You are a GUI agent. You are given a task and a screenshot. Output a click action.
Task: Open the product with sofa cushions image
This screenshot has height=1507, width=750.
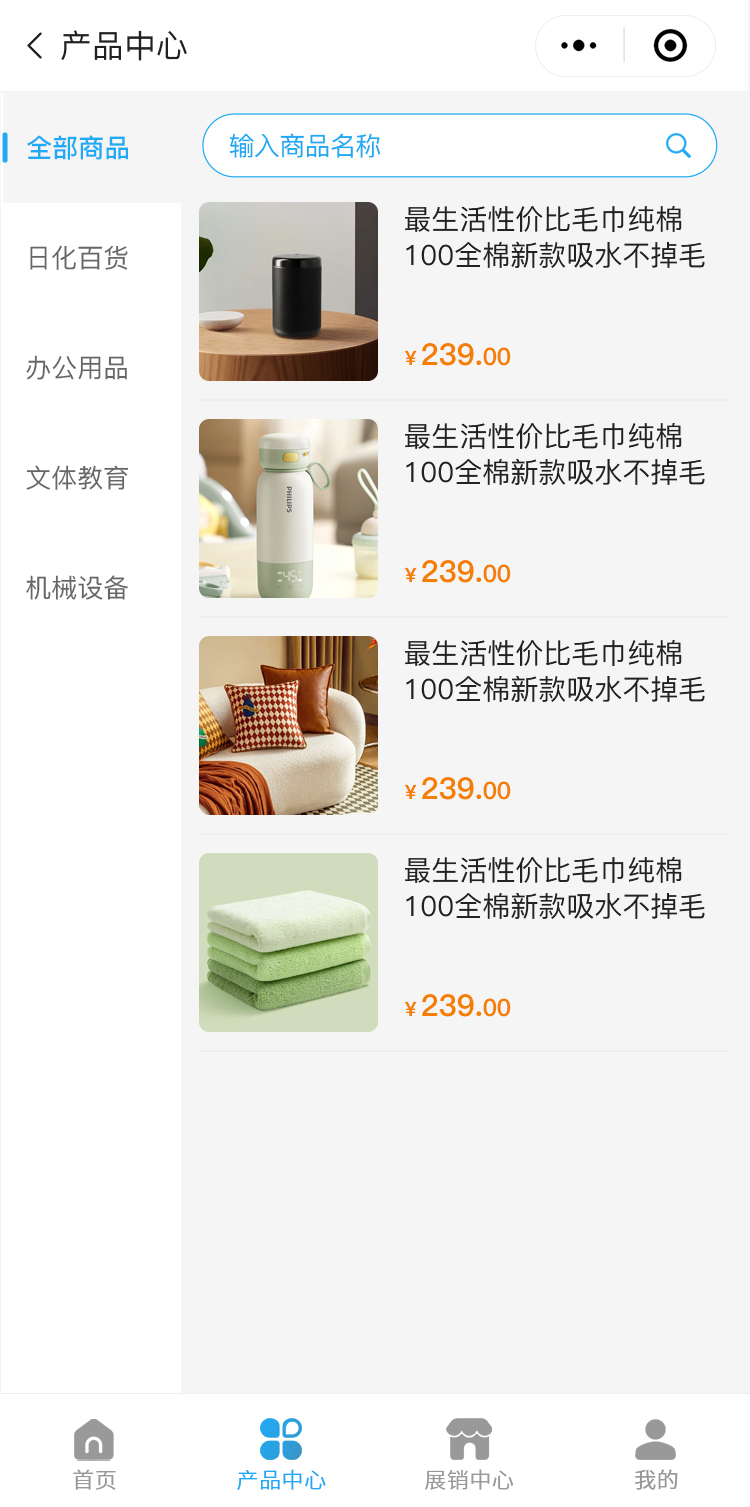click(x=288, y=725)
